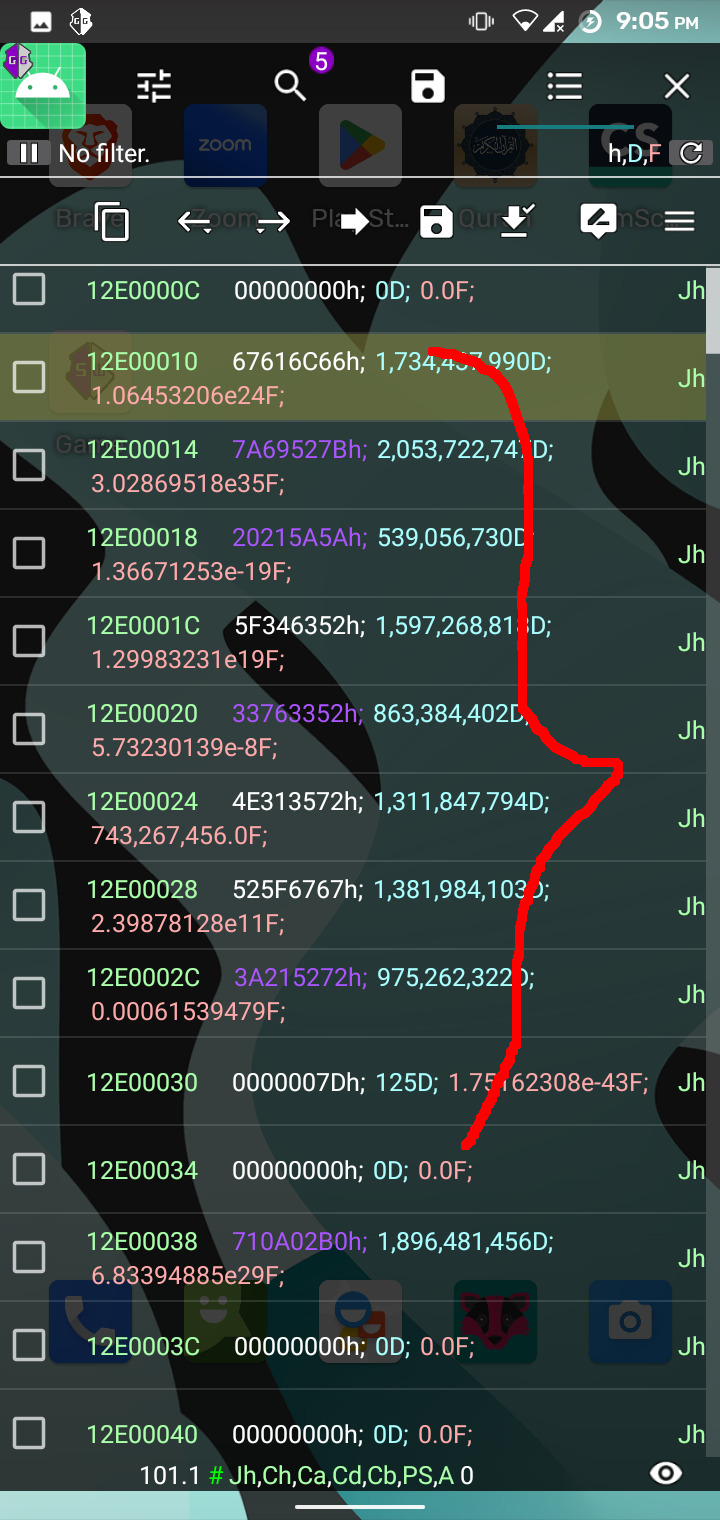Go to next memory address
Screen dimensions: 720x1520
[272, 221]
